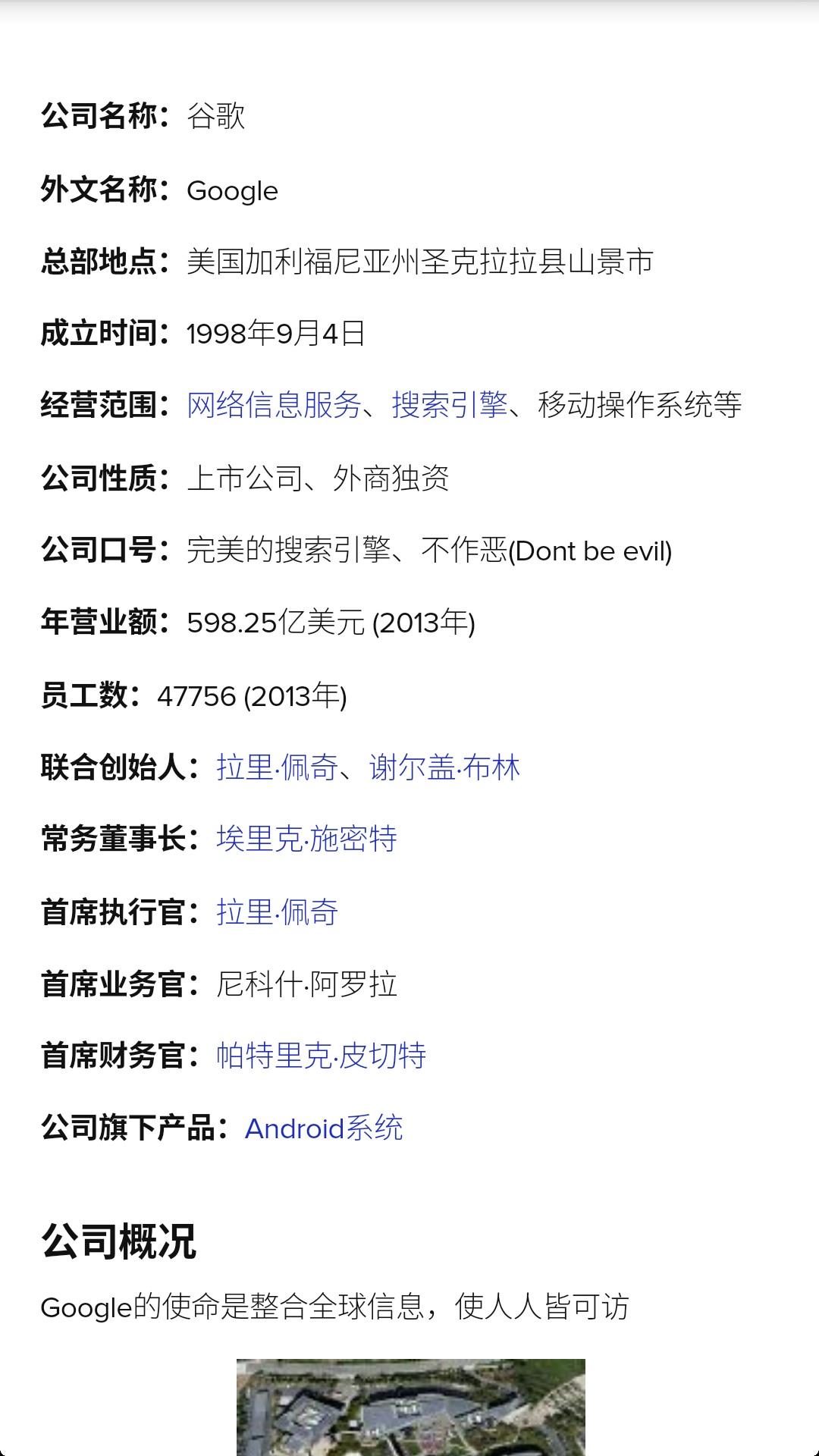Open the Android系统 link
819x1456 pixels.
tap(324, 1128)
